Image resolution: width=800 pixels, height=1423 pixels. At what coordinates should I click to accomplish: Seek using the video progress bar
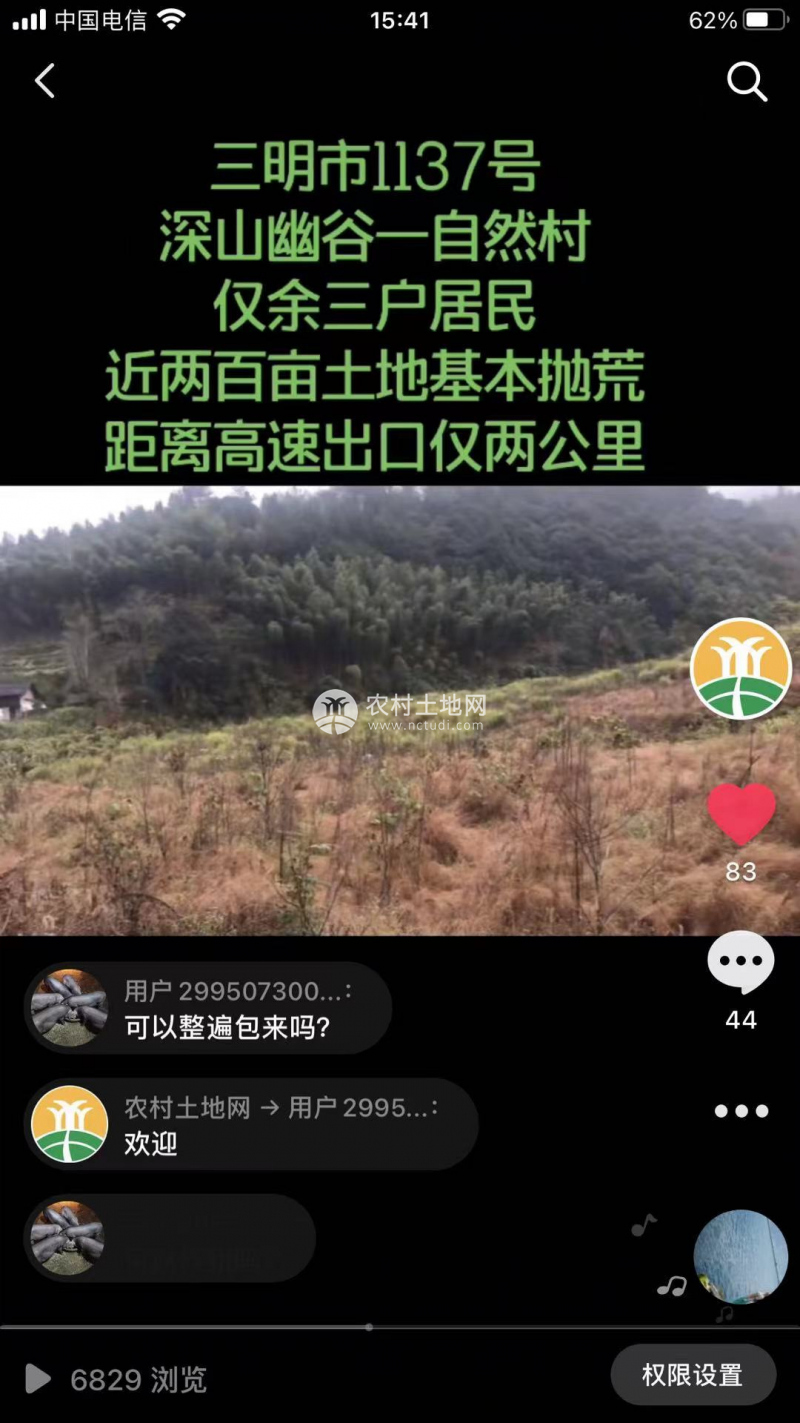tap(370, 1327)
